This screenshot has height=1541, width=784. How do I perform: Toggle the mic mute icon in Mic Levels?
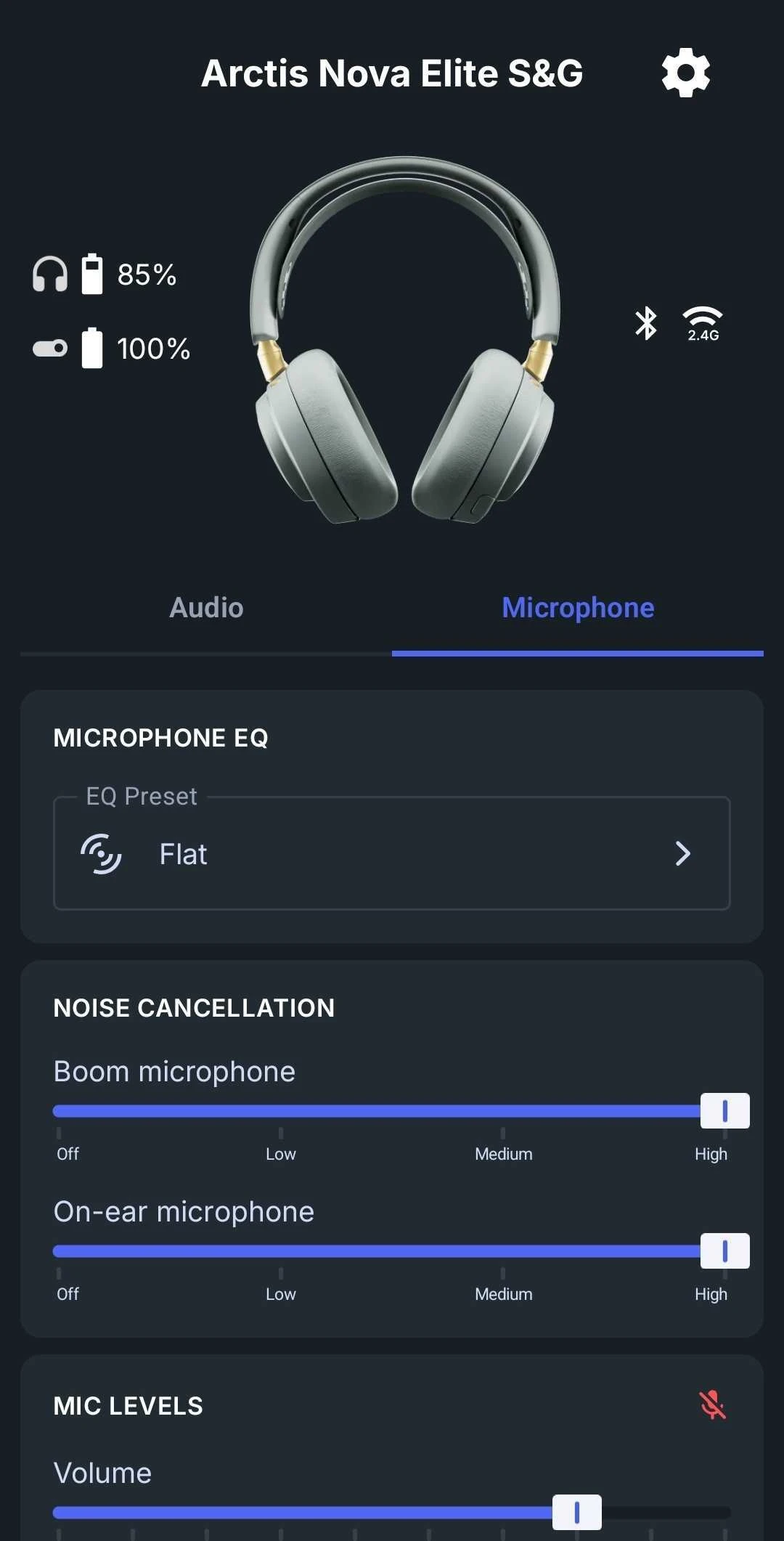pos(712,1405)
